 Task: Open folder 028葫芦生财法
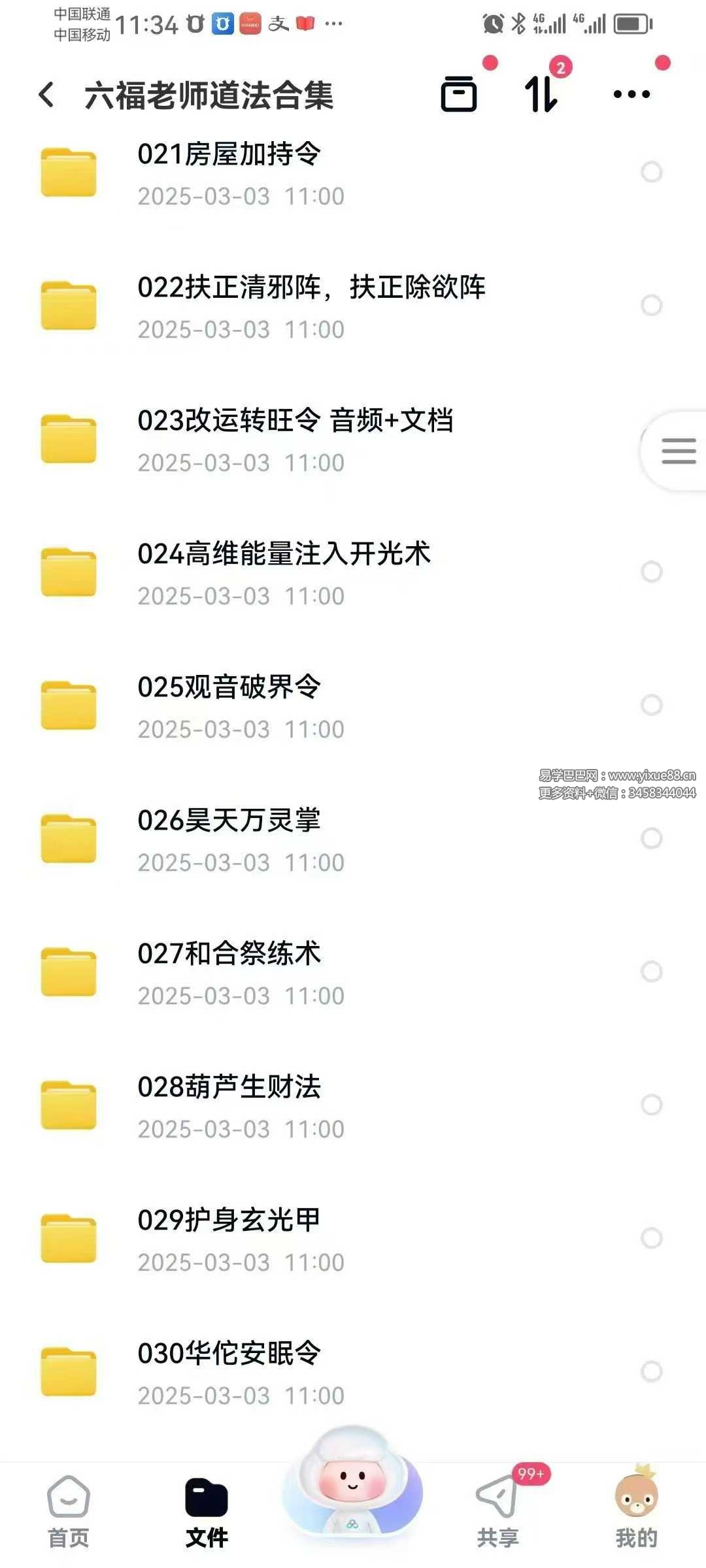(229, 1105)
